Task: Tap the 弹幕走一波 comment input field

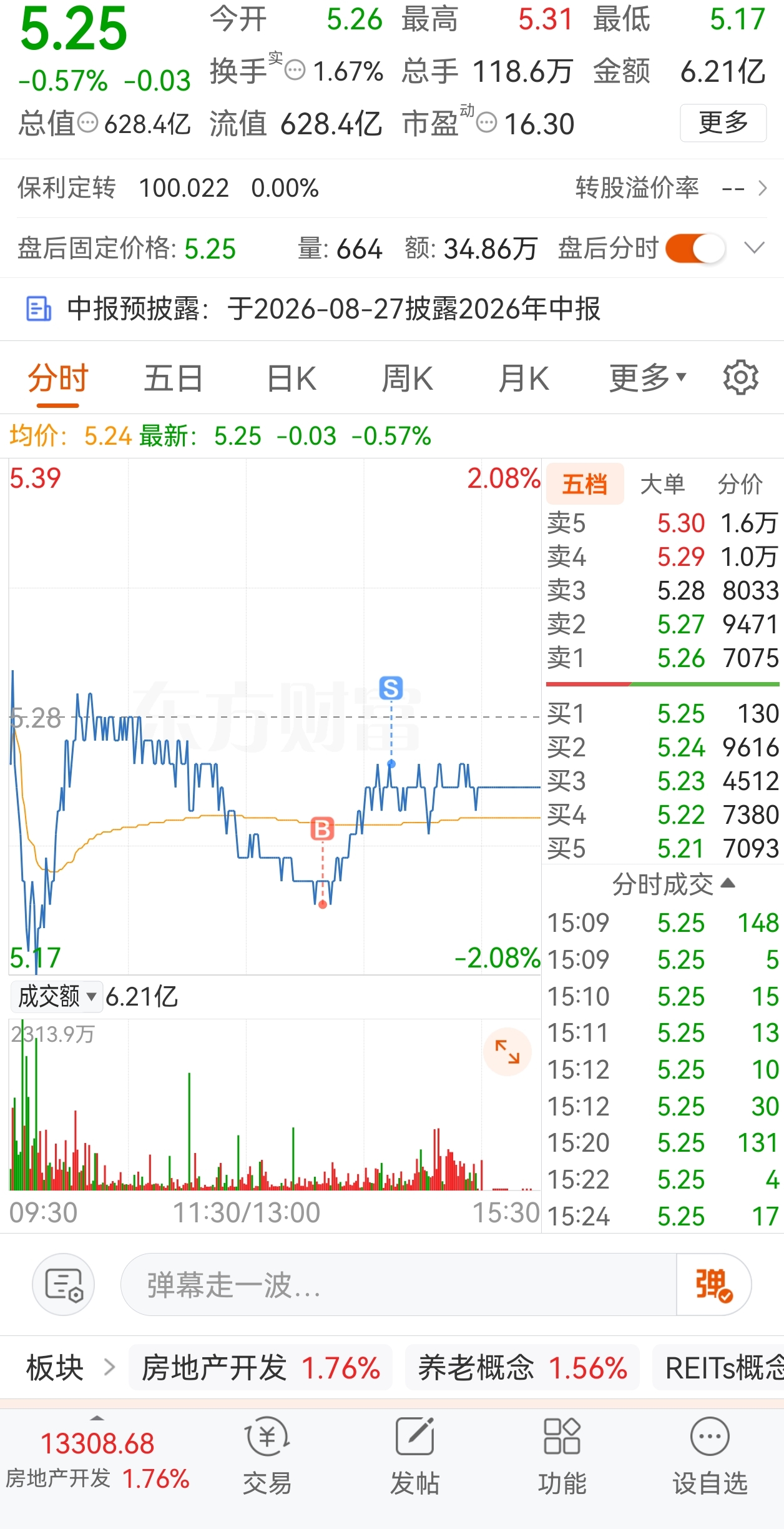Action: pos(398,1285)
